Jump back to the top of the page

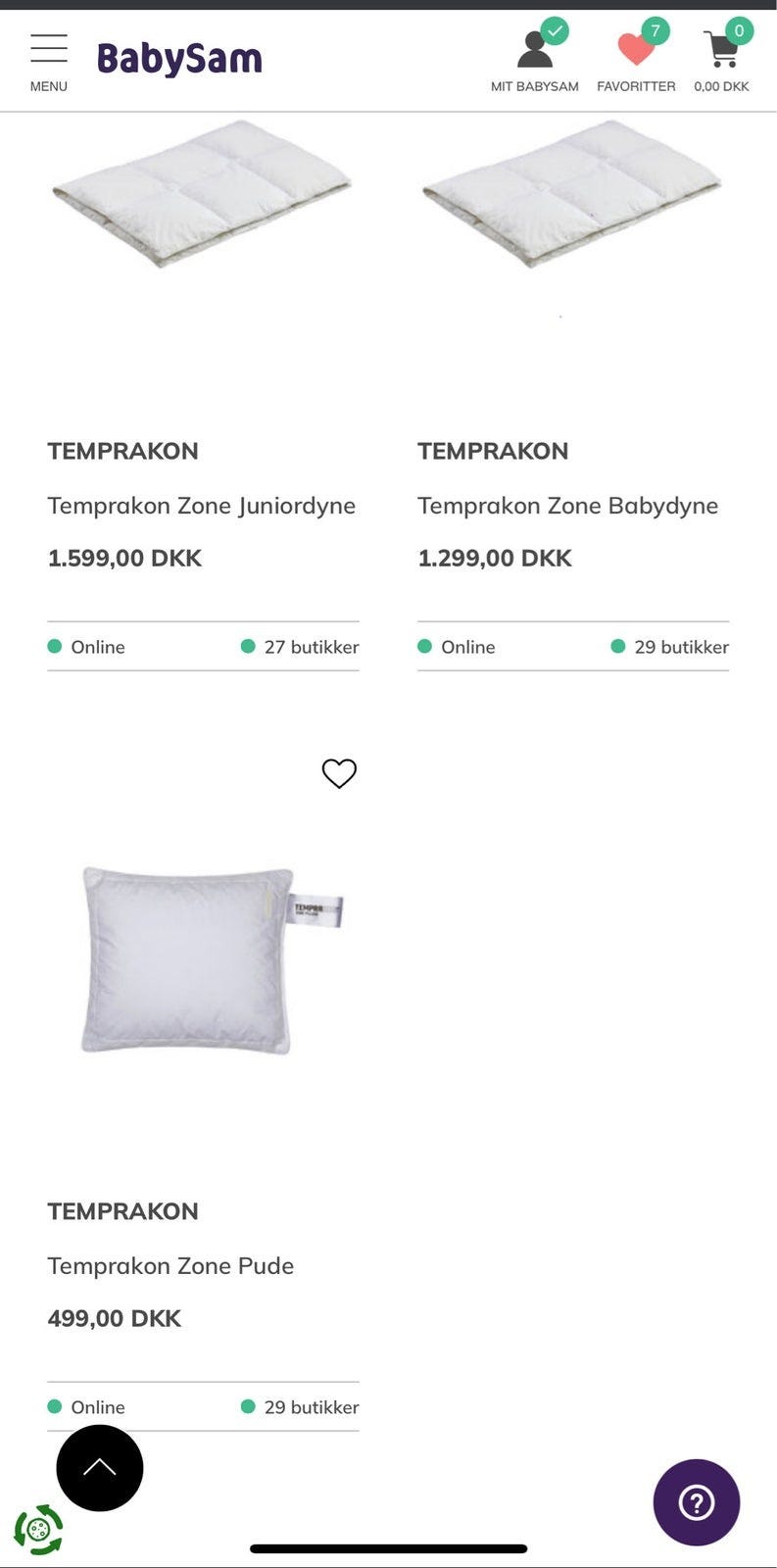100,1467
